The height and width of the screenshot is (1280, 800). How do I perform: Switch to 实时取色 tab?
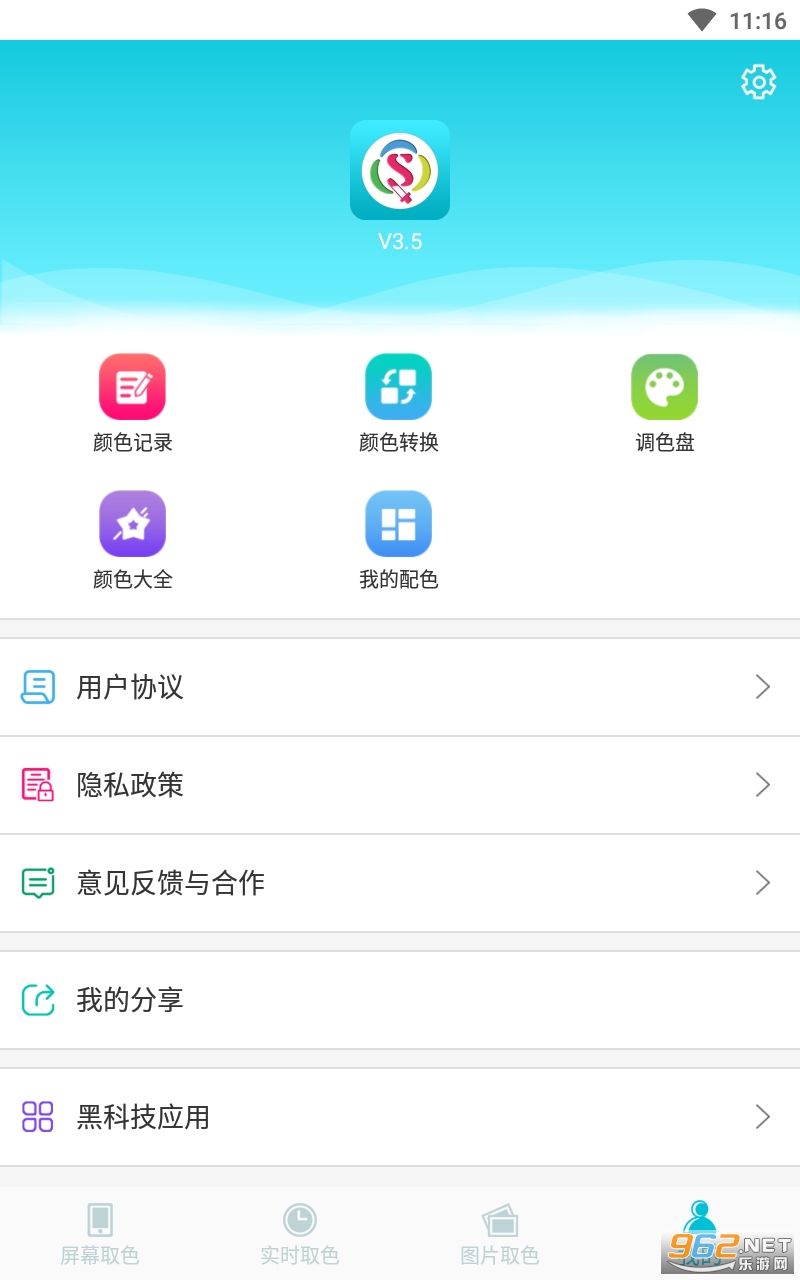click(300, 1233)
